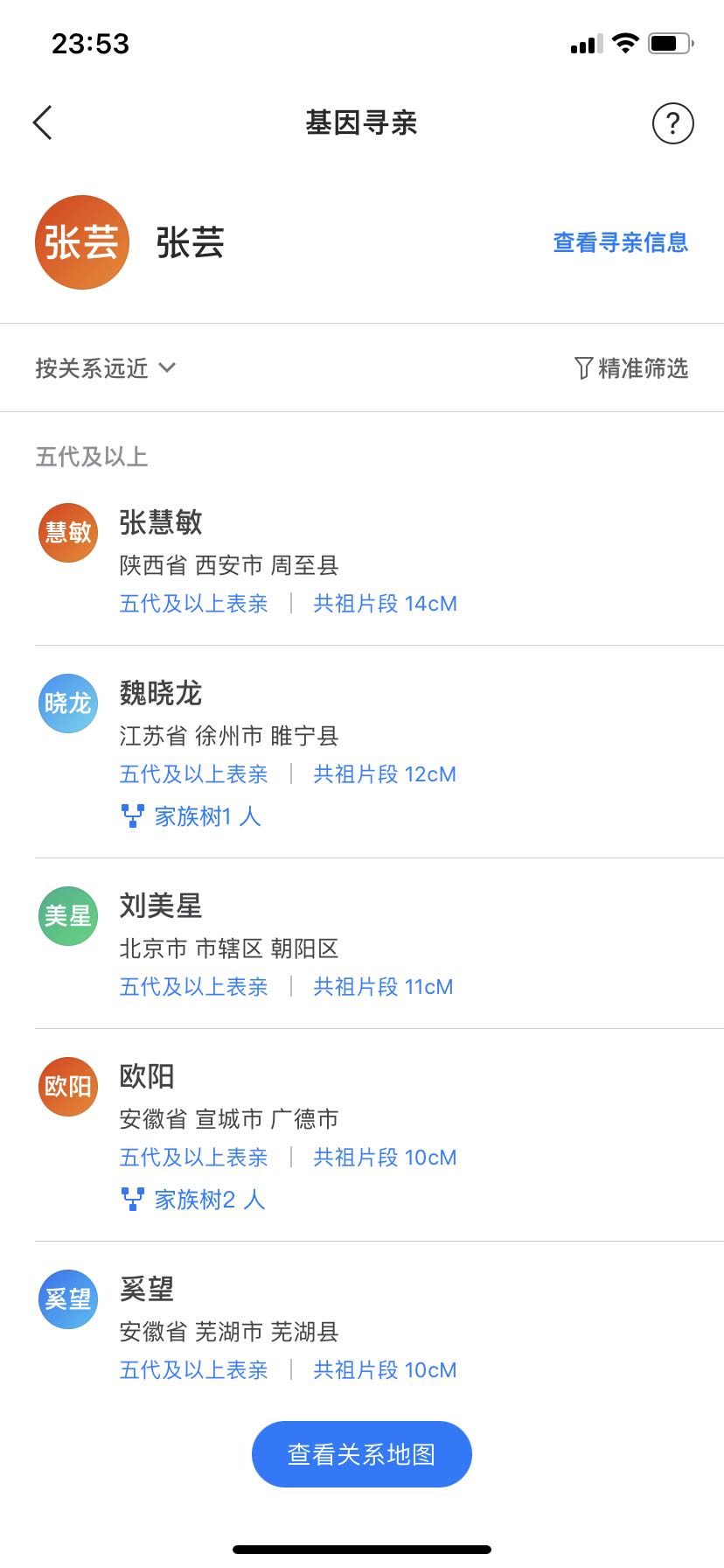Screen dimensions: 724x1568
Task: Tap the 查看寻亲信息 link
Action: tap(620, 242)
